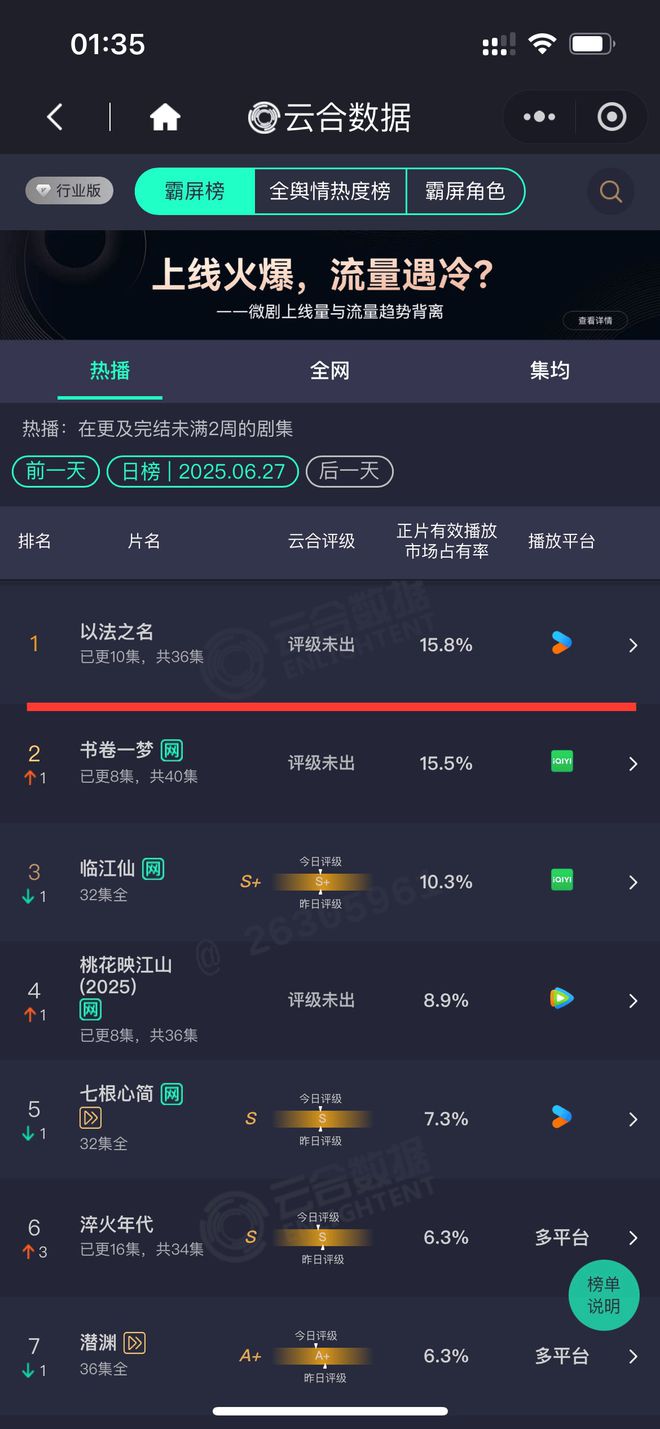Viewport: 660px width, 1429px height.
Task: Switch to the 霸屏角色 tab
Action: [465, 191]
